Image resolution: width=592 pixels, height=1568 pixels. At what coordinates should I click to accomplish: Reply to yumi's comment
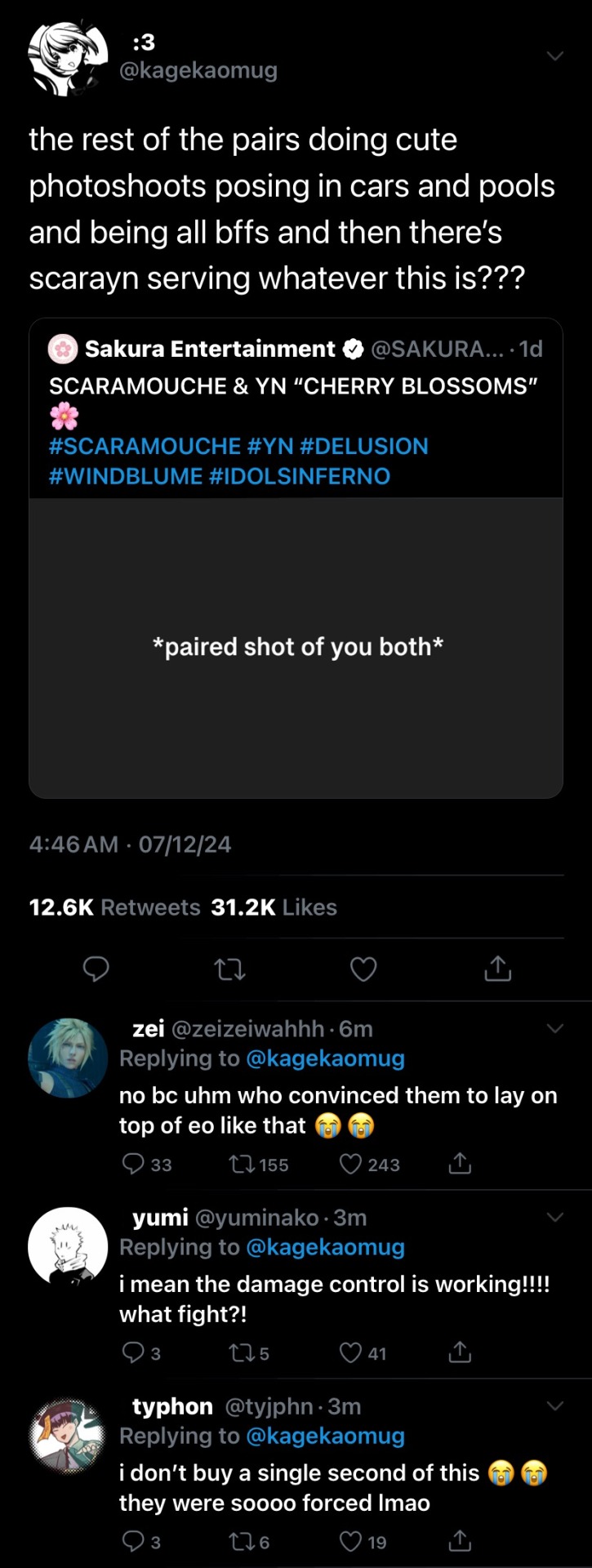point(132,1353)
